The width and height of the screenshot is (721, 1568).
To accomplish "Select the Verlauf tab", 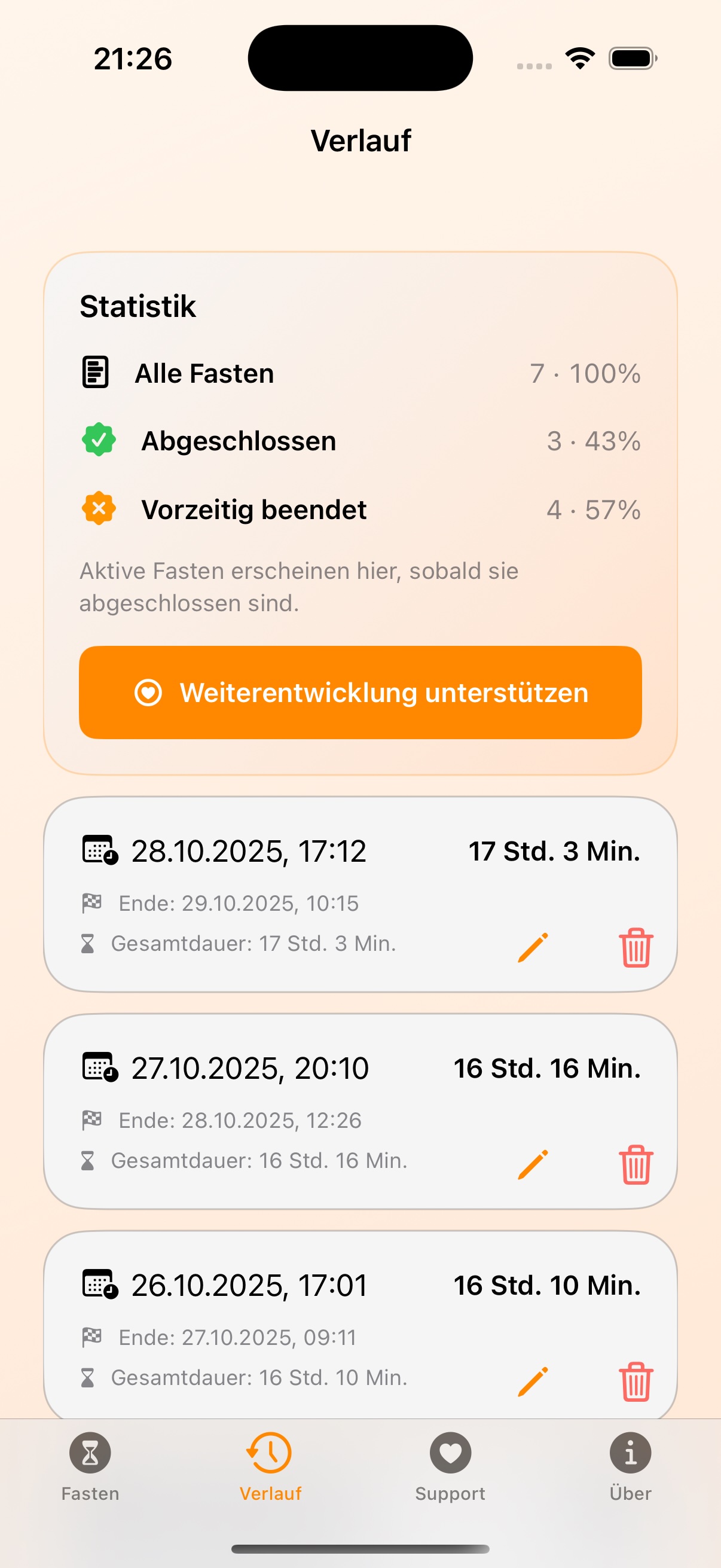I will [x=270, y=1466].
